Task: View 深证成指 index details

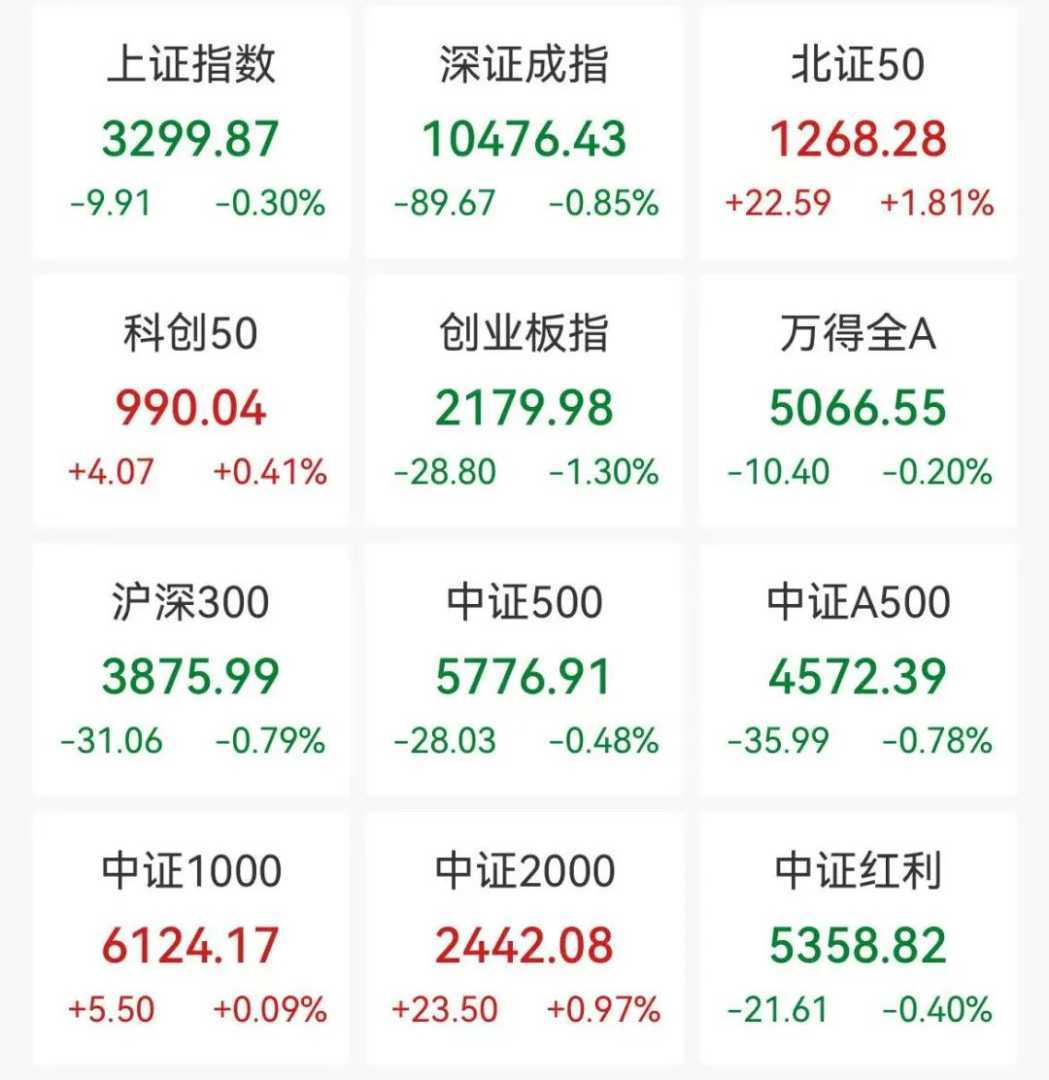Action: pyautogui.click(x=524, y=135)
